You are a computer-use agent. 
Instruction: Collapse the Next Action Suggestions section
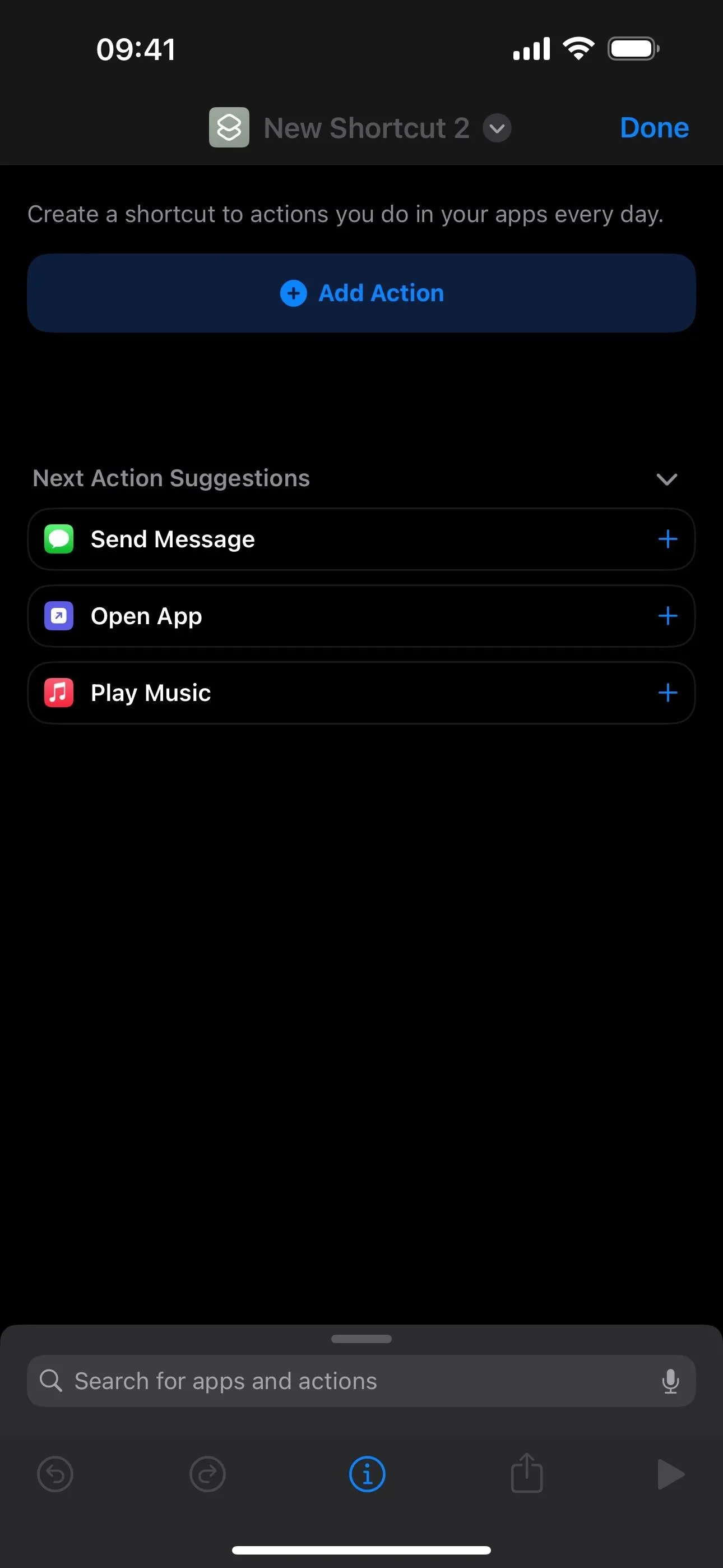point(667,479)
